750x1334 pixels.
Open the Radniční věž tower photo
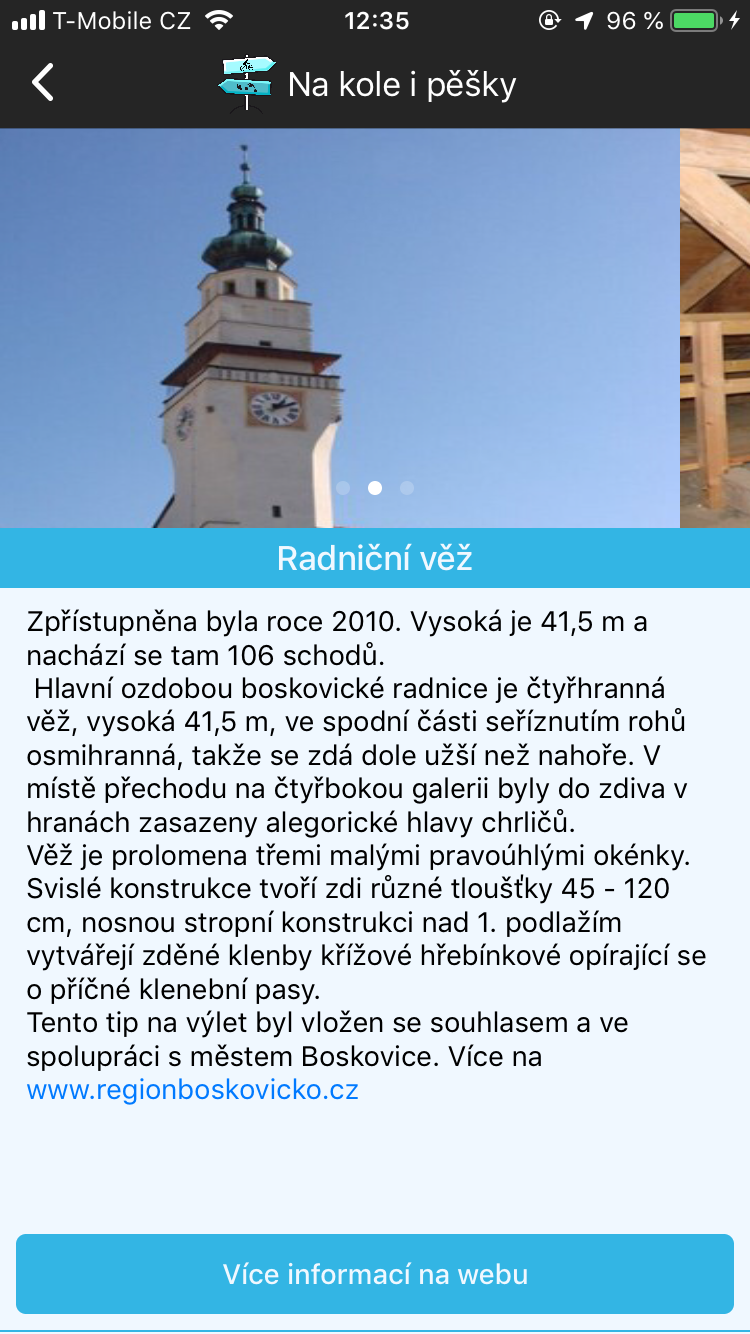click(340, 330)
